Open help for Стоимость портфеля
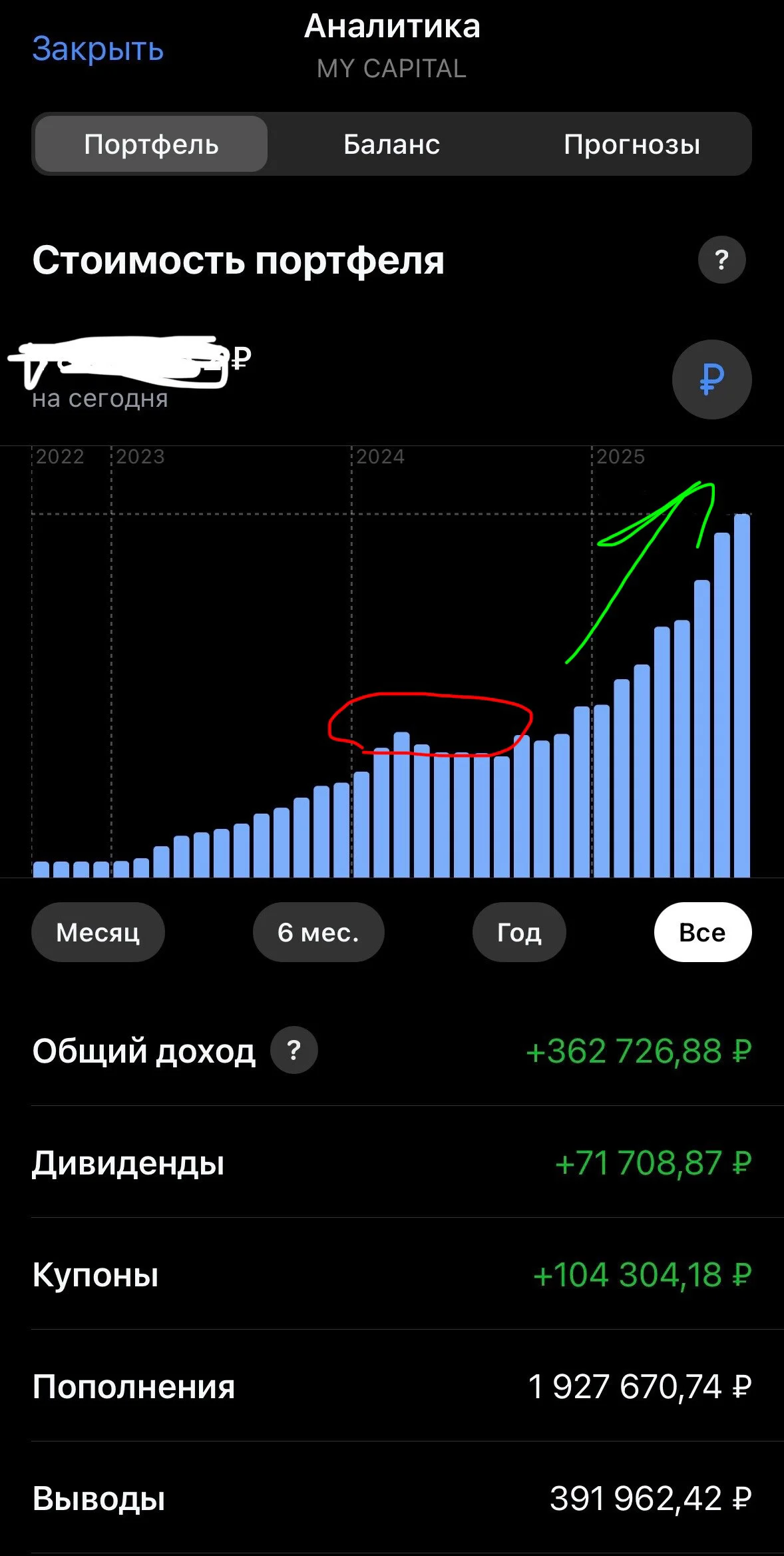Image resolution: width=784 pixels, height=1556 pixels. [x=721, y=260]
